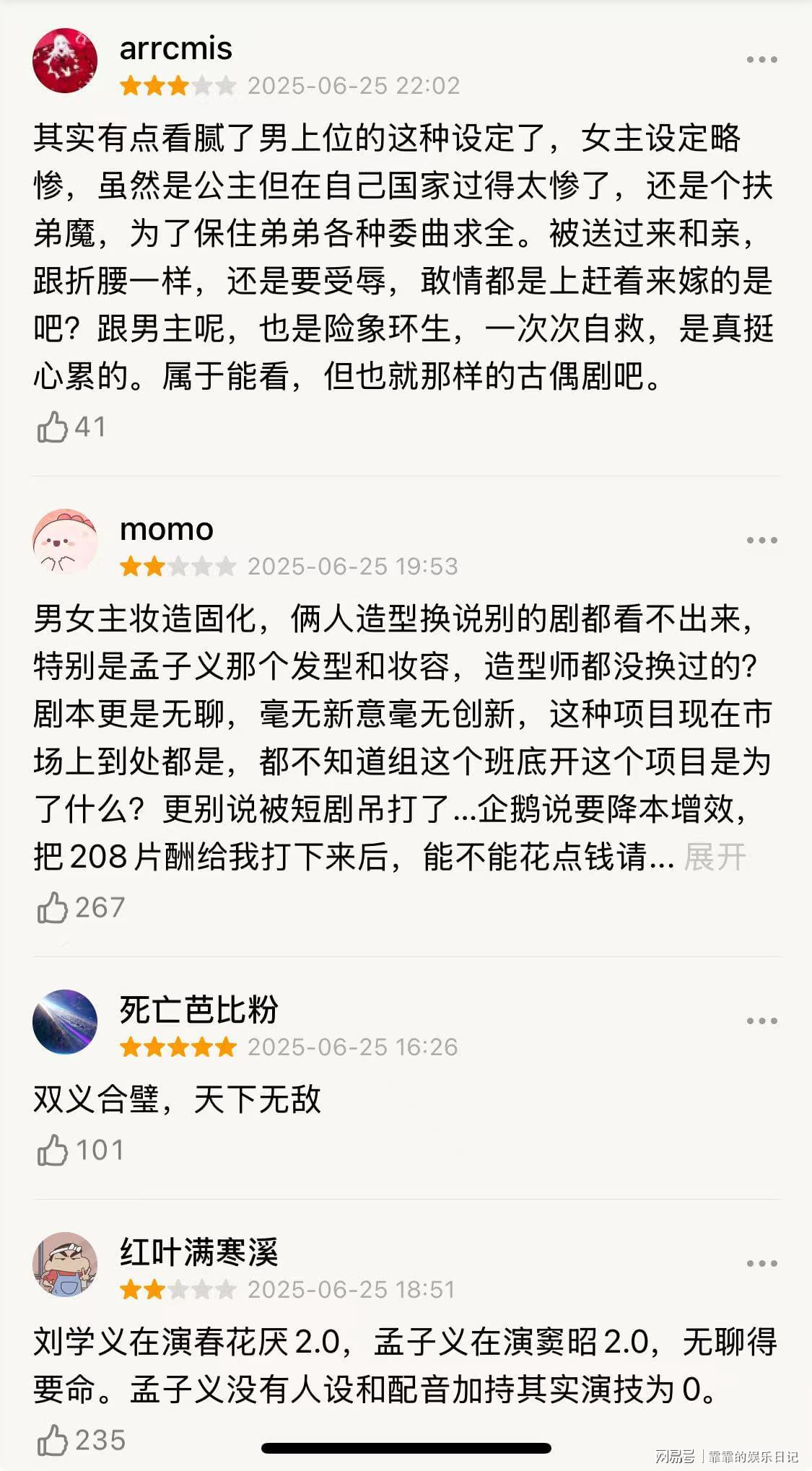Open 死亡芭比粉's profile avatar
The width and height of the screenshot is (812, 1471).
click(x=65, y=1022)
